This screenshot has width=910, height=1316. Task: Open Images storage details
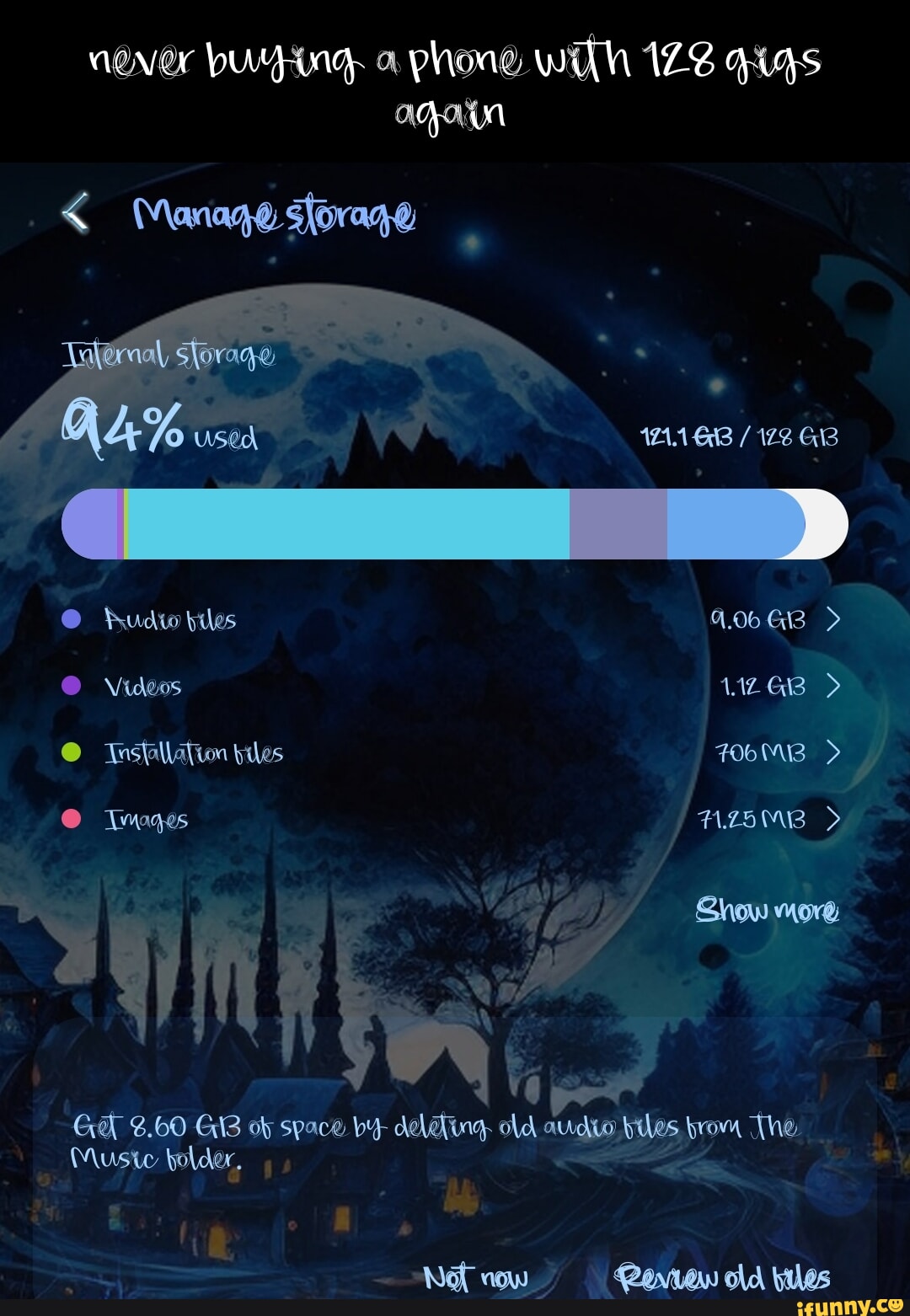455,819
